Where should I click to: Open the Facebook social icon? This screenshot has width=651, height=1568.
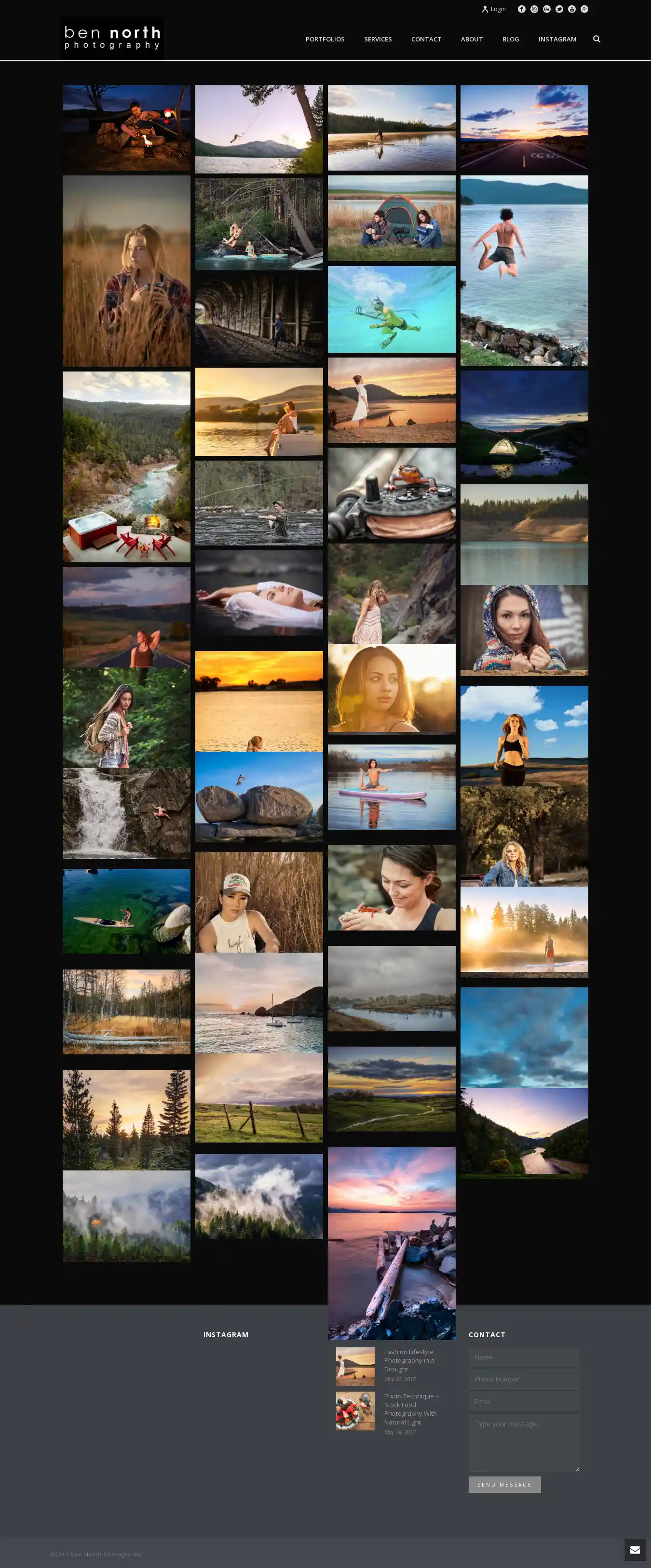point(521,9)
